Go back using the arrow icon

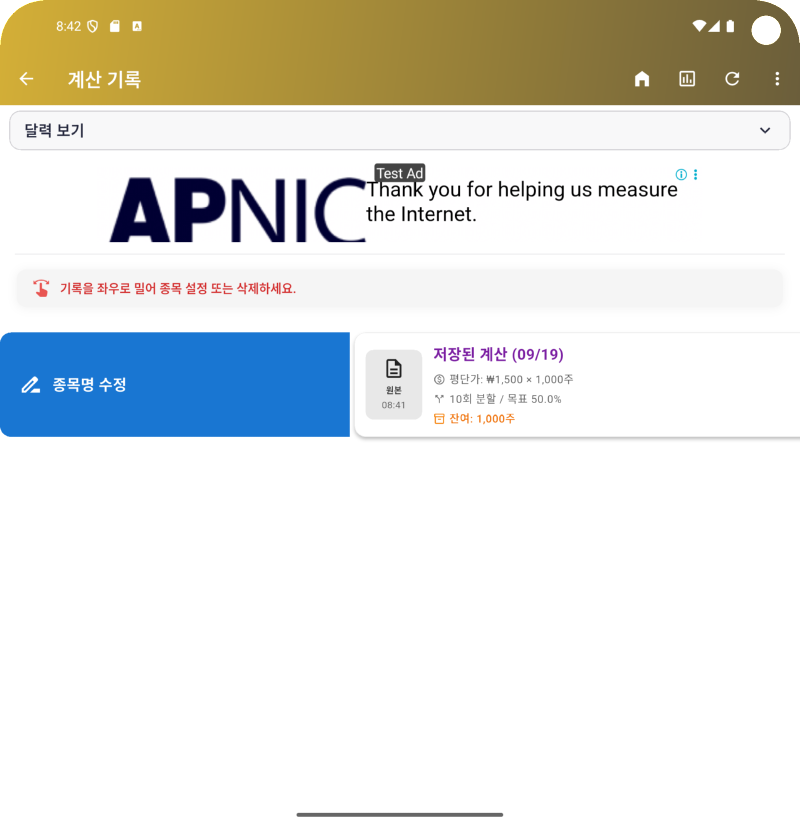[27, 79]
